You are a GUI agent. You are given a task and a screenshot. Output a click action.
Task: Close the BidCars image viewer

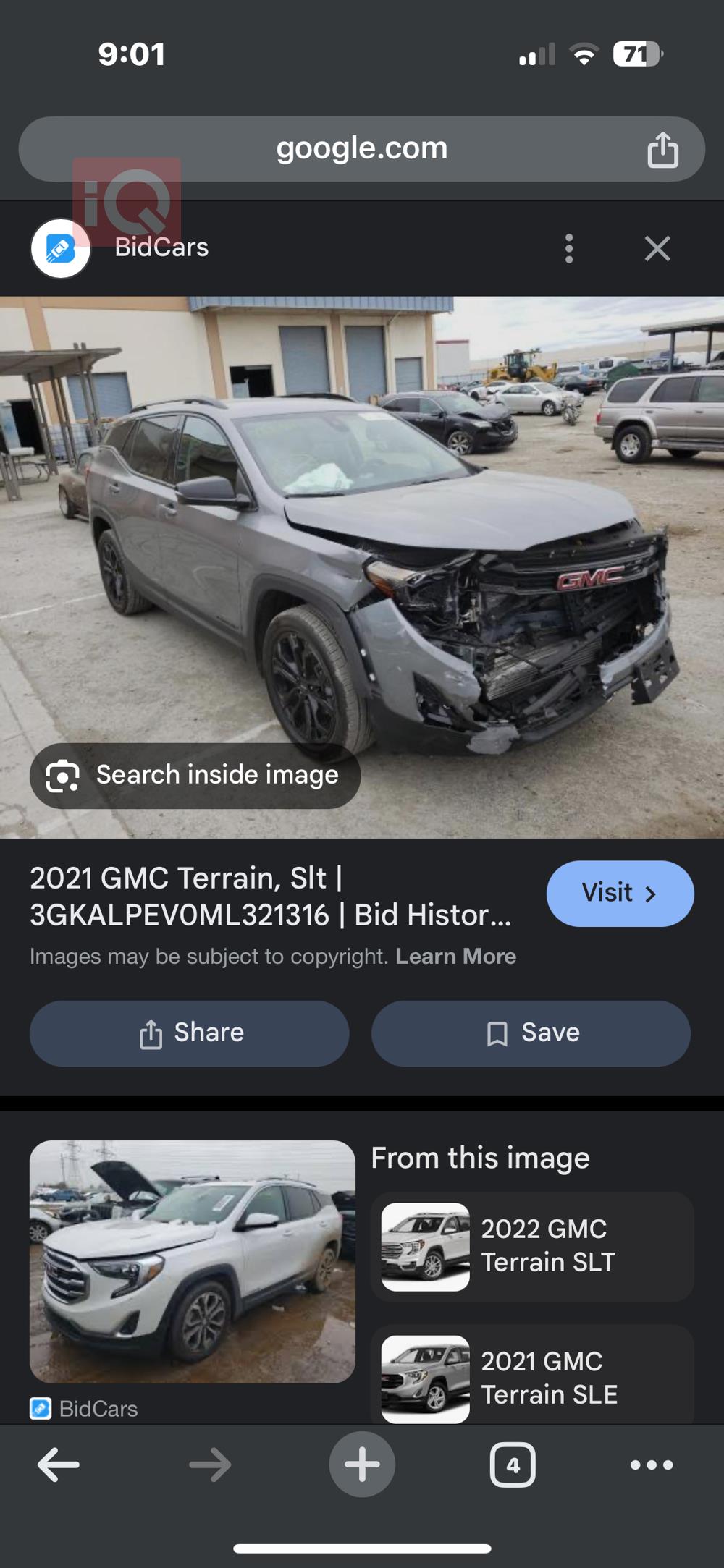(x=657, y=248)
